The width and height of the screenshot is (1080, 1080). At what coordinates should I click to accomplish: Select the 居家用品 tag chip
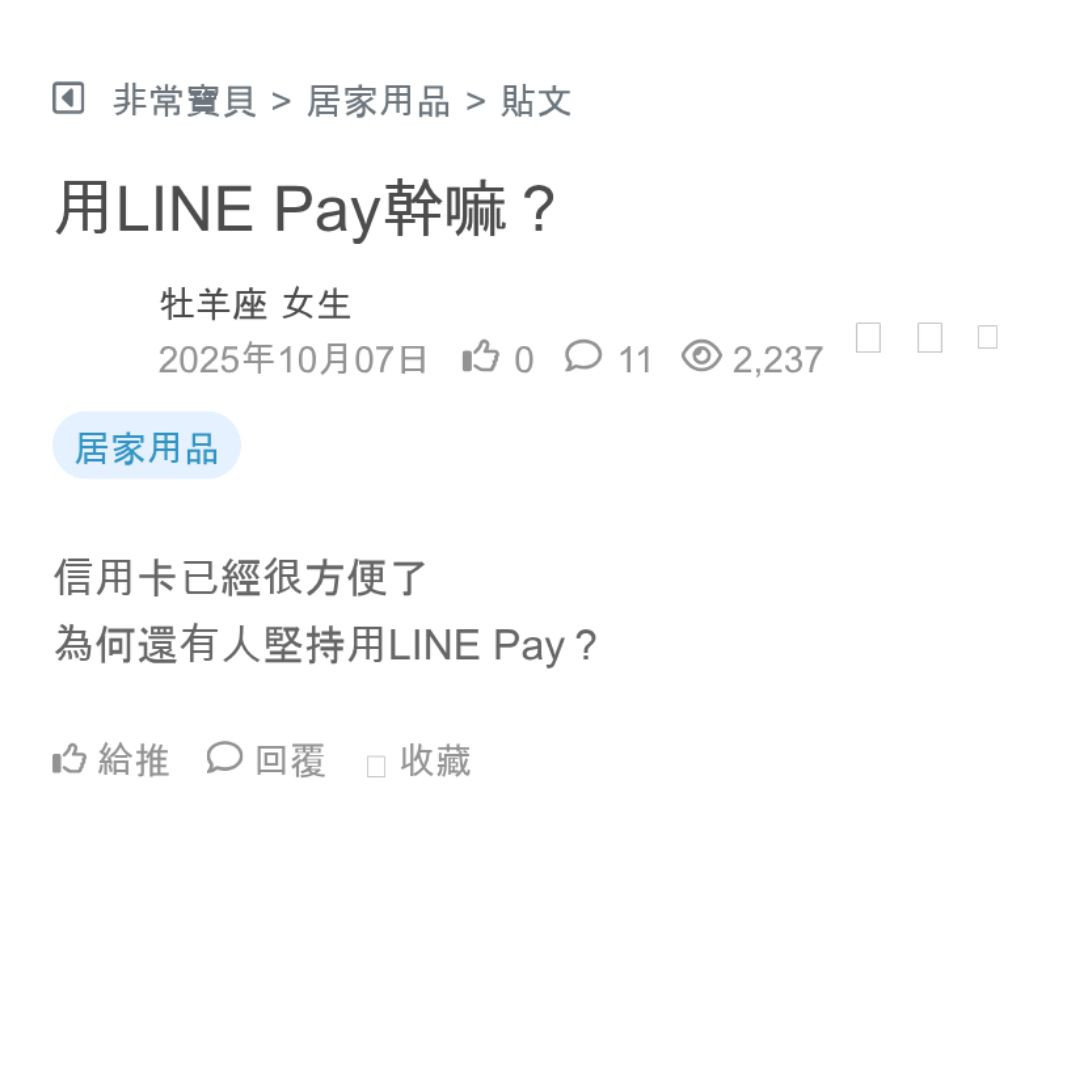tap(146, 447)
